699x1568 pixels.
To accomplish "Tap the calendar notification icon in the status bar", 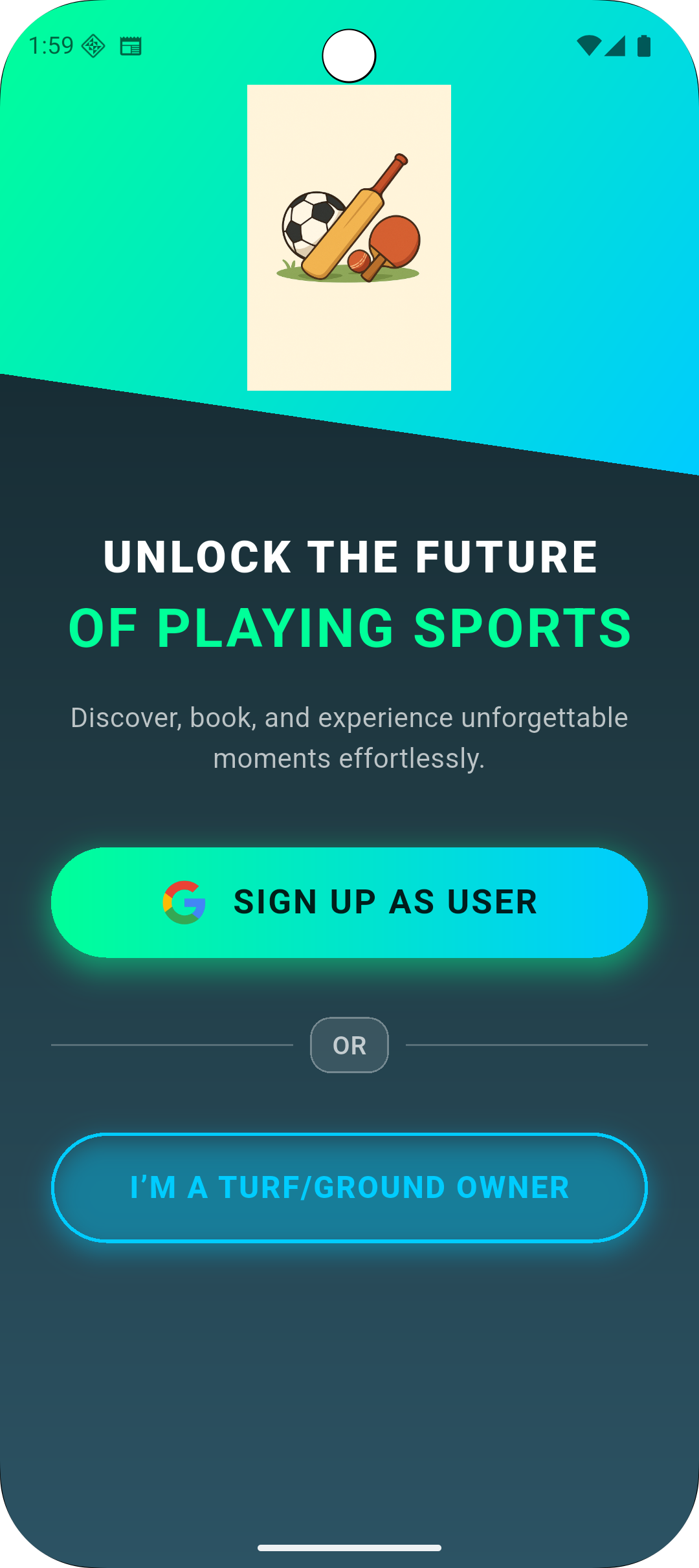I will coord(130,46).
